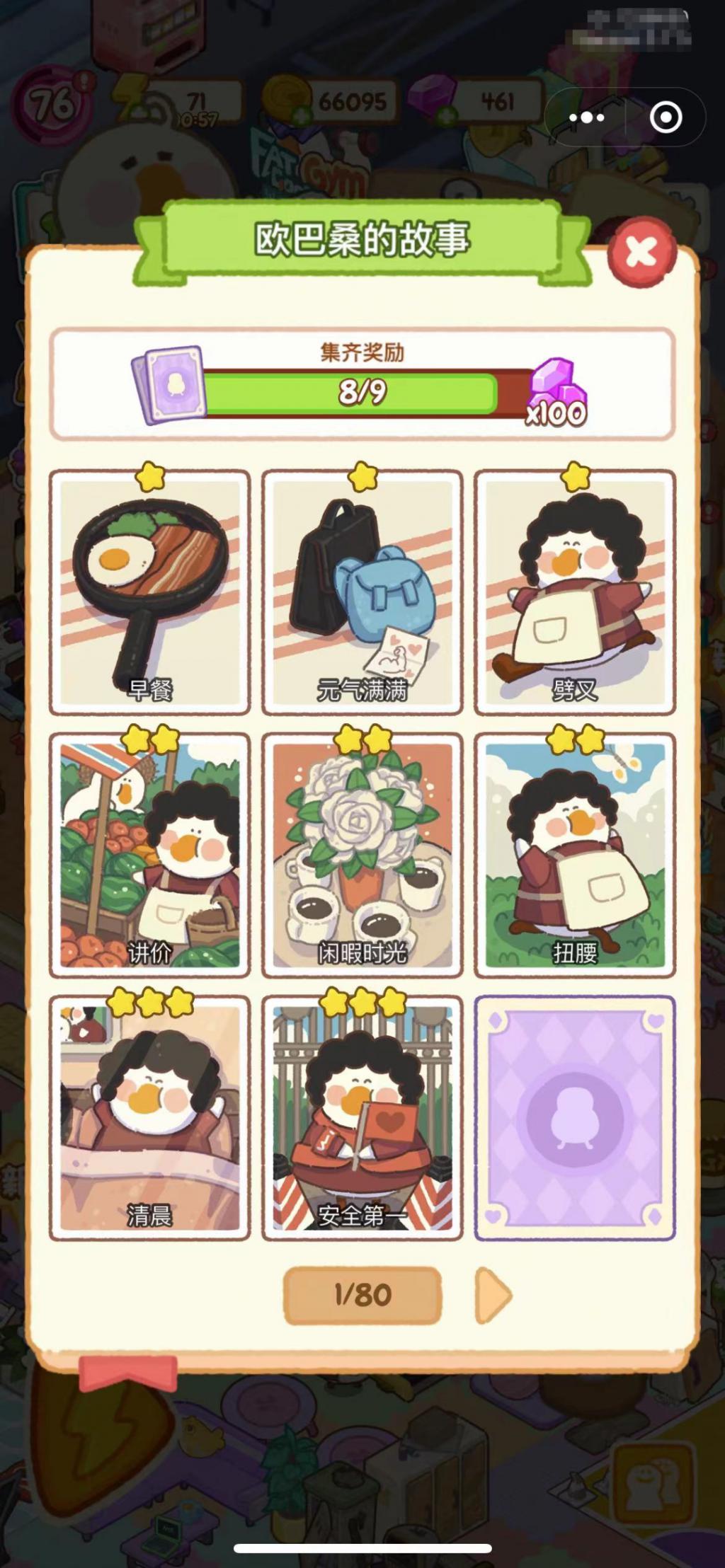Go to the next album page
Image resolution: width=725 pixels, height=1568 pixels.
[493, 1296]
